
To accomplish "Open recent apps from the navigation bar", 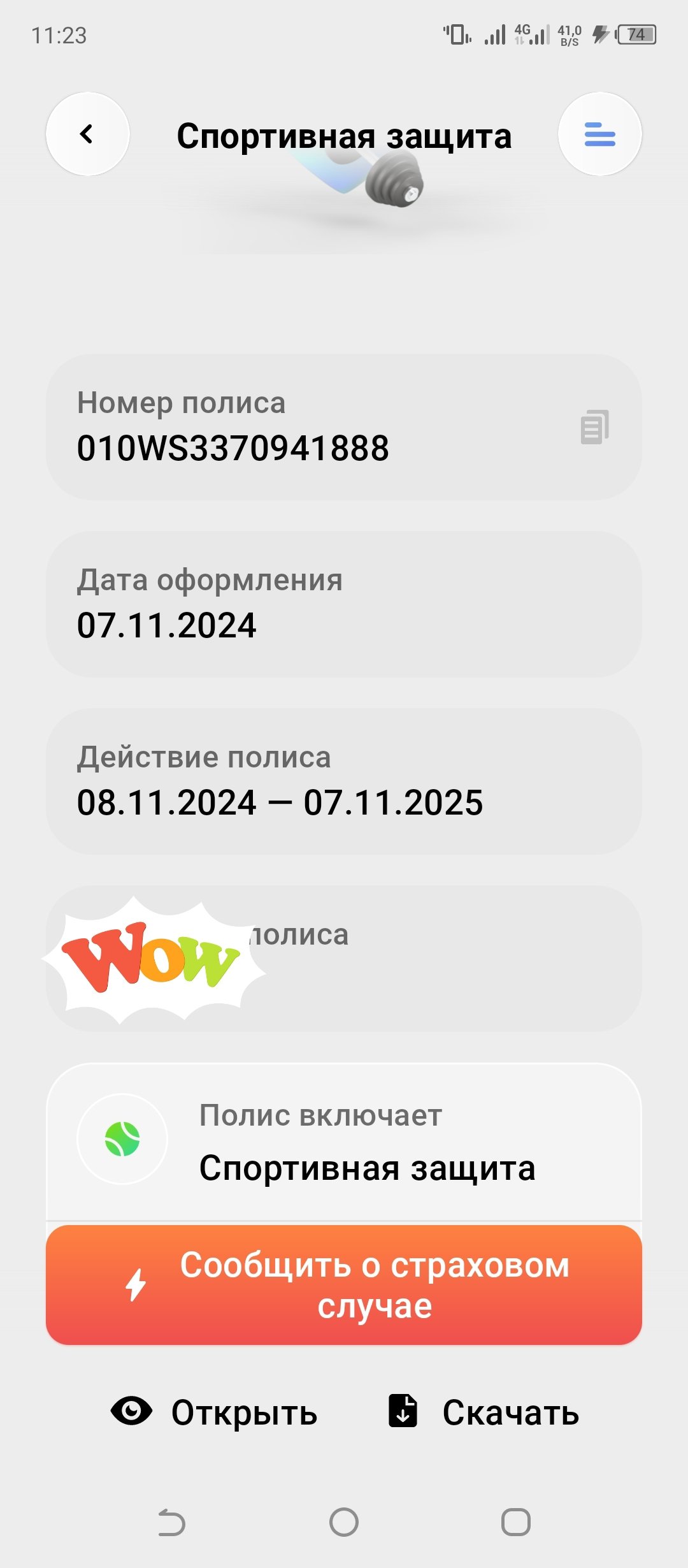I will point(516,1523).
